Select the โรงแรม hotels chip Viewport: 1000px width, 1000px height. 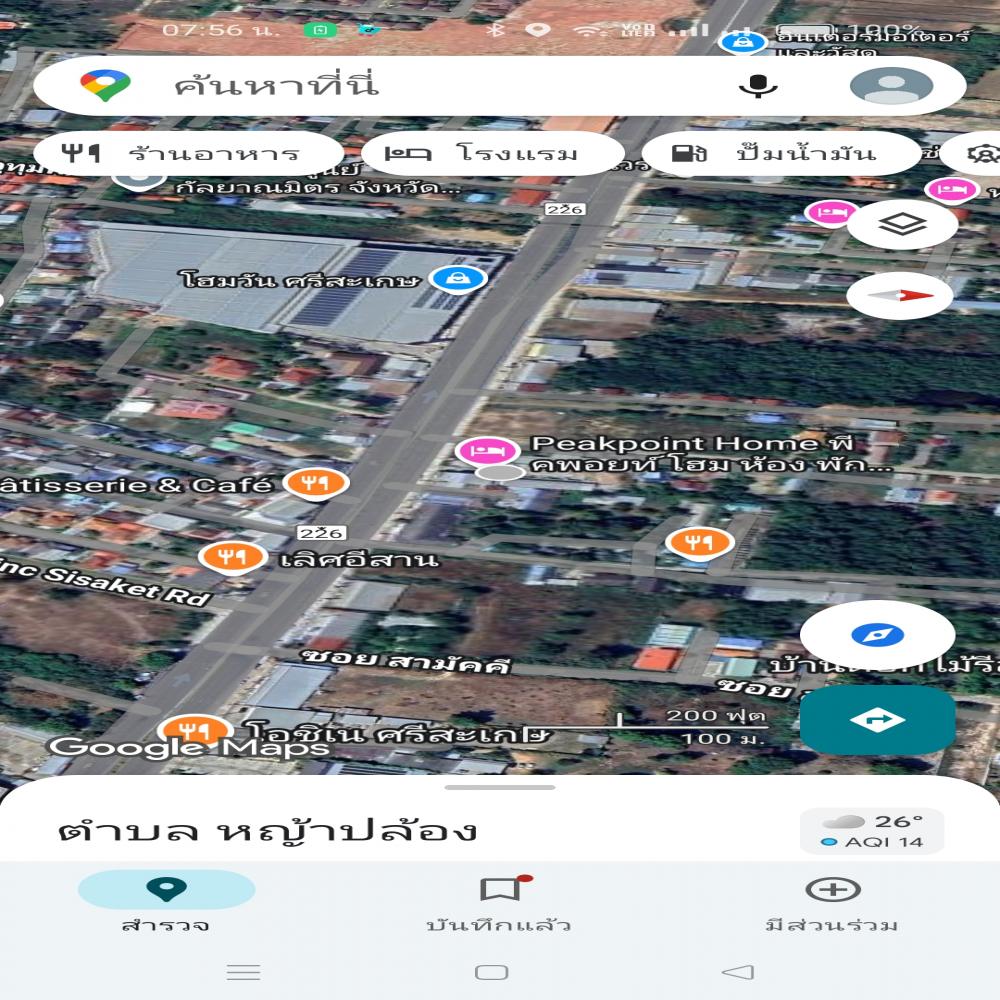pos(484,154)
